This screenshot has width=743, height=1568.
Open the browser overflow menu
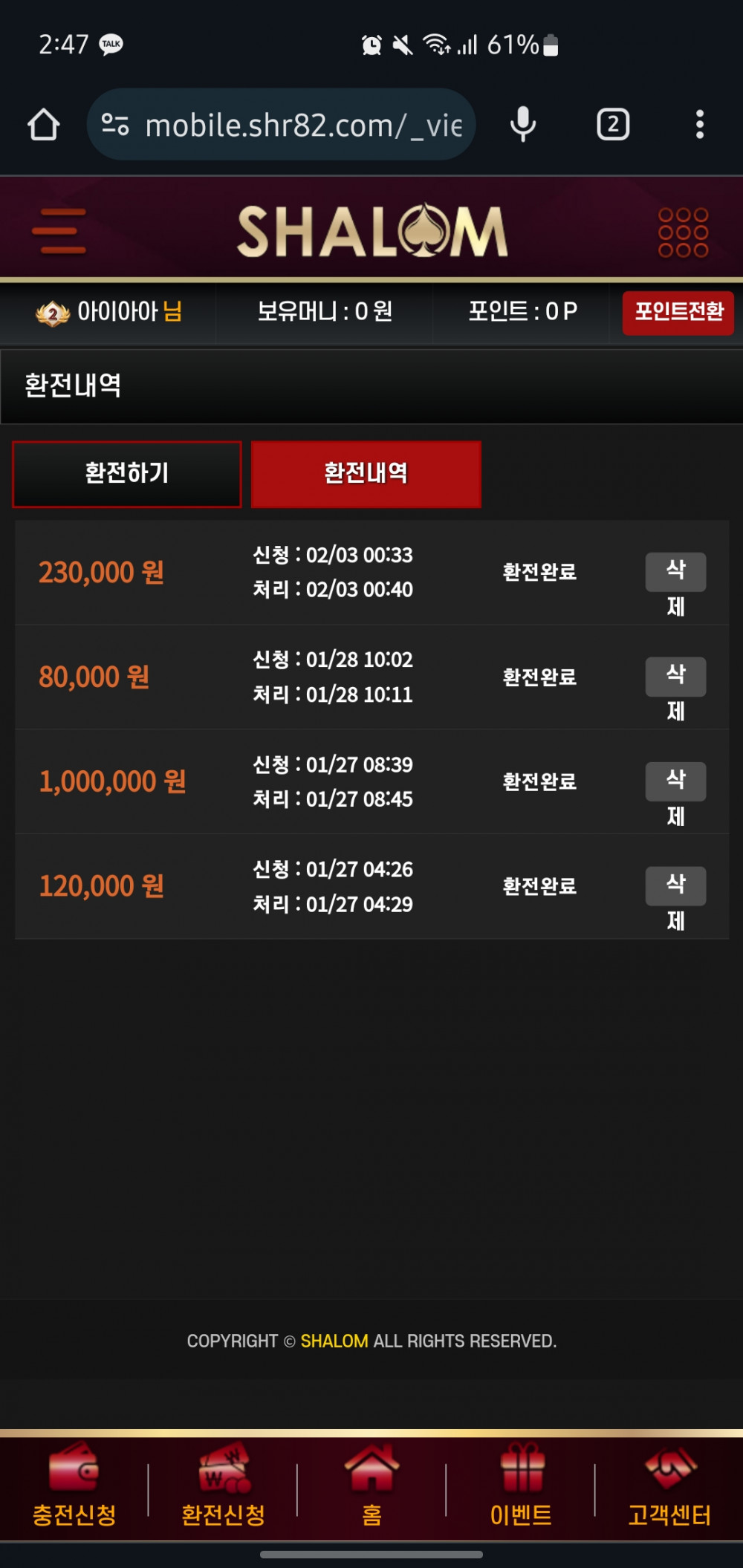pyautogui.click(x=699, y=124)
